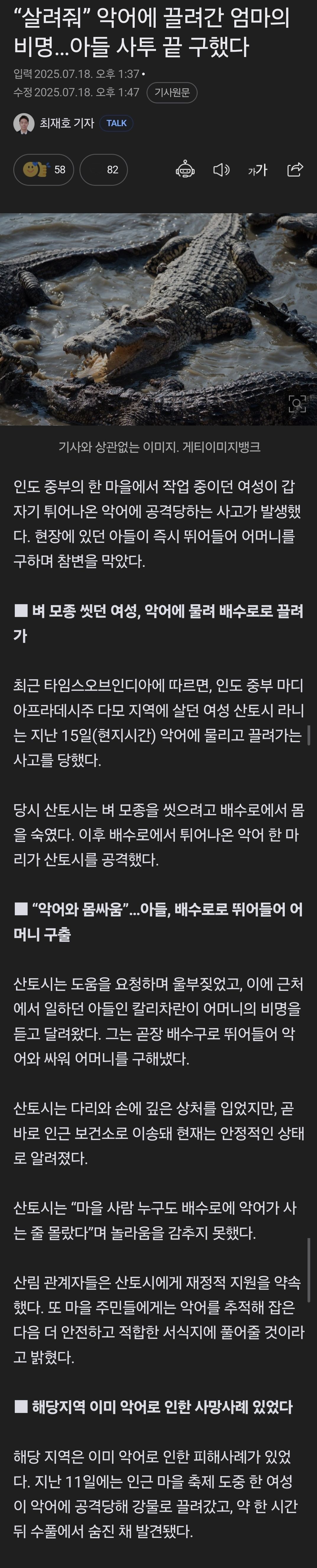Screen dimensions: 317x1568
Task: View reporter 최재호's profile
Action: pyautogui.click(x=66, y=123)
